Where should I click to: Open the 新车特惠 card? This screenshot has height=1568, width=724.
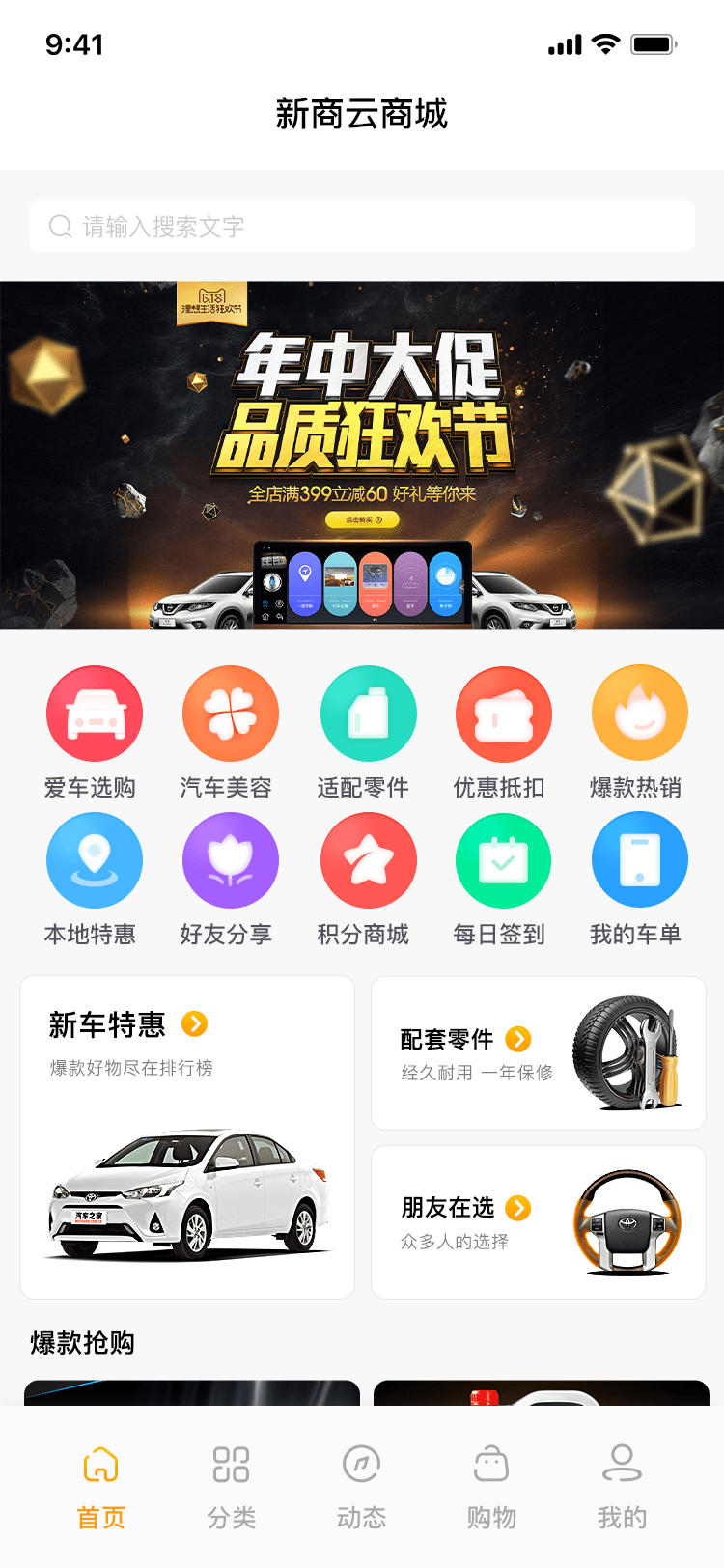coord(187,1136)
